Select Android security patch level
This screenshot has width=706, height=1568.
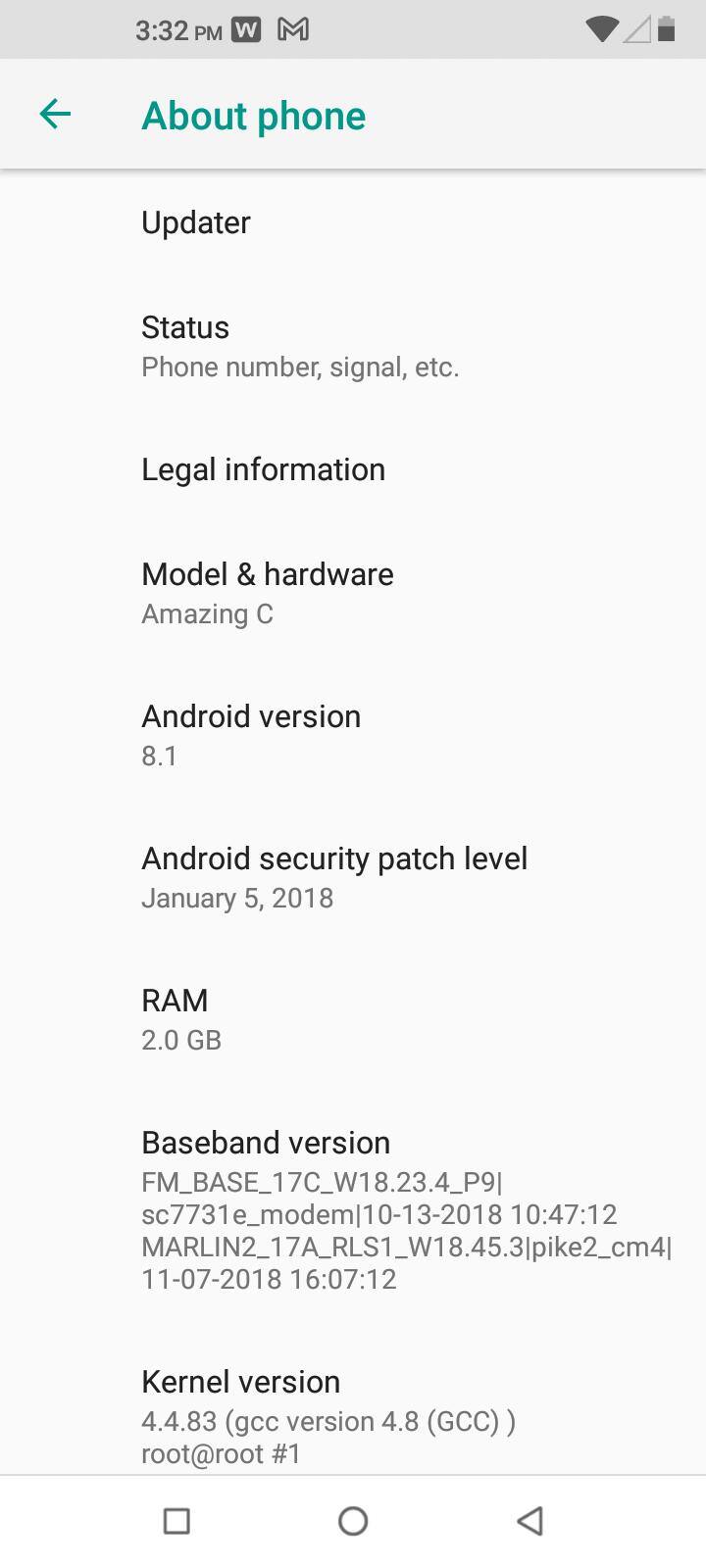353,877
